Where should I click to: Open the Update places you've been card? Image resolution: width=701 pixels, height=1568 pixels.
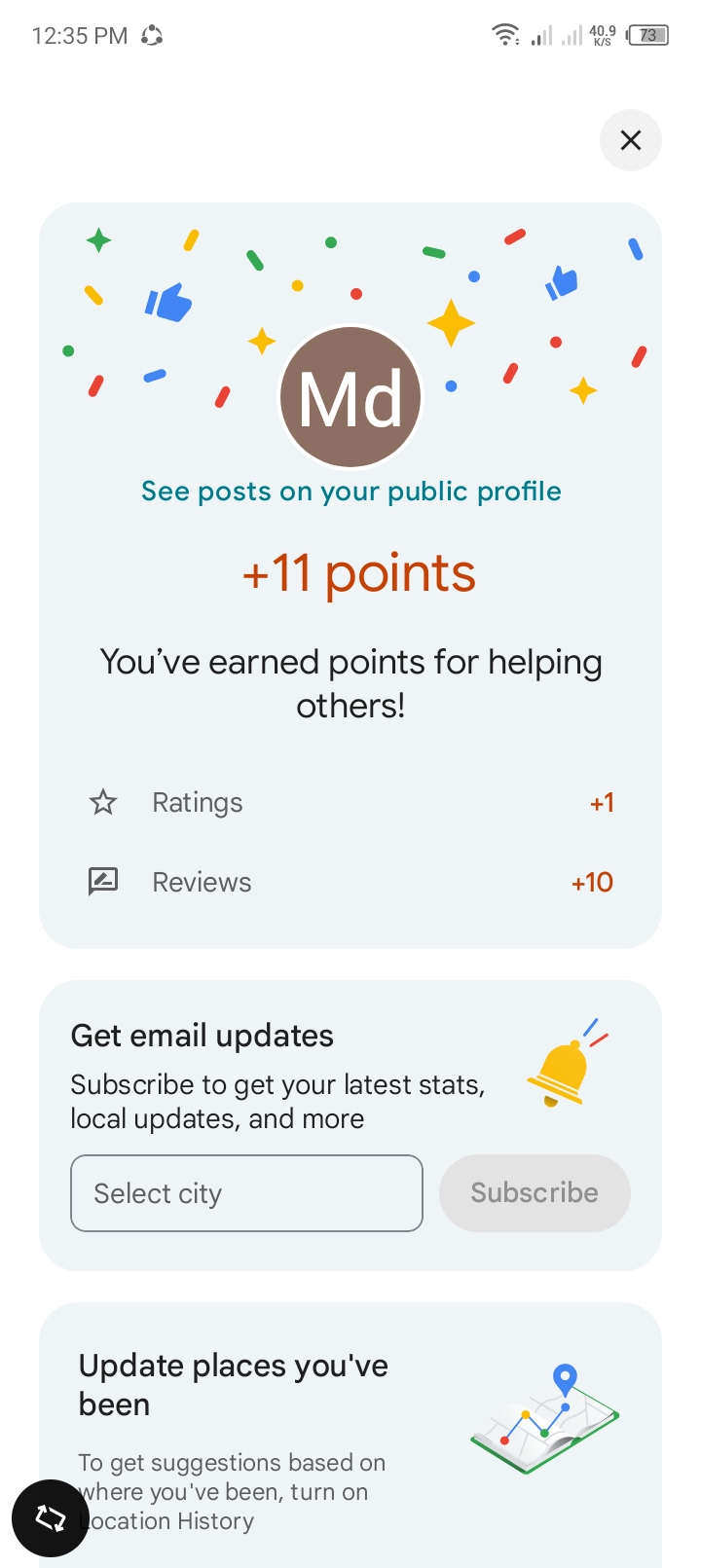(x=292, y=1411)
